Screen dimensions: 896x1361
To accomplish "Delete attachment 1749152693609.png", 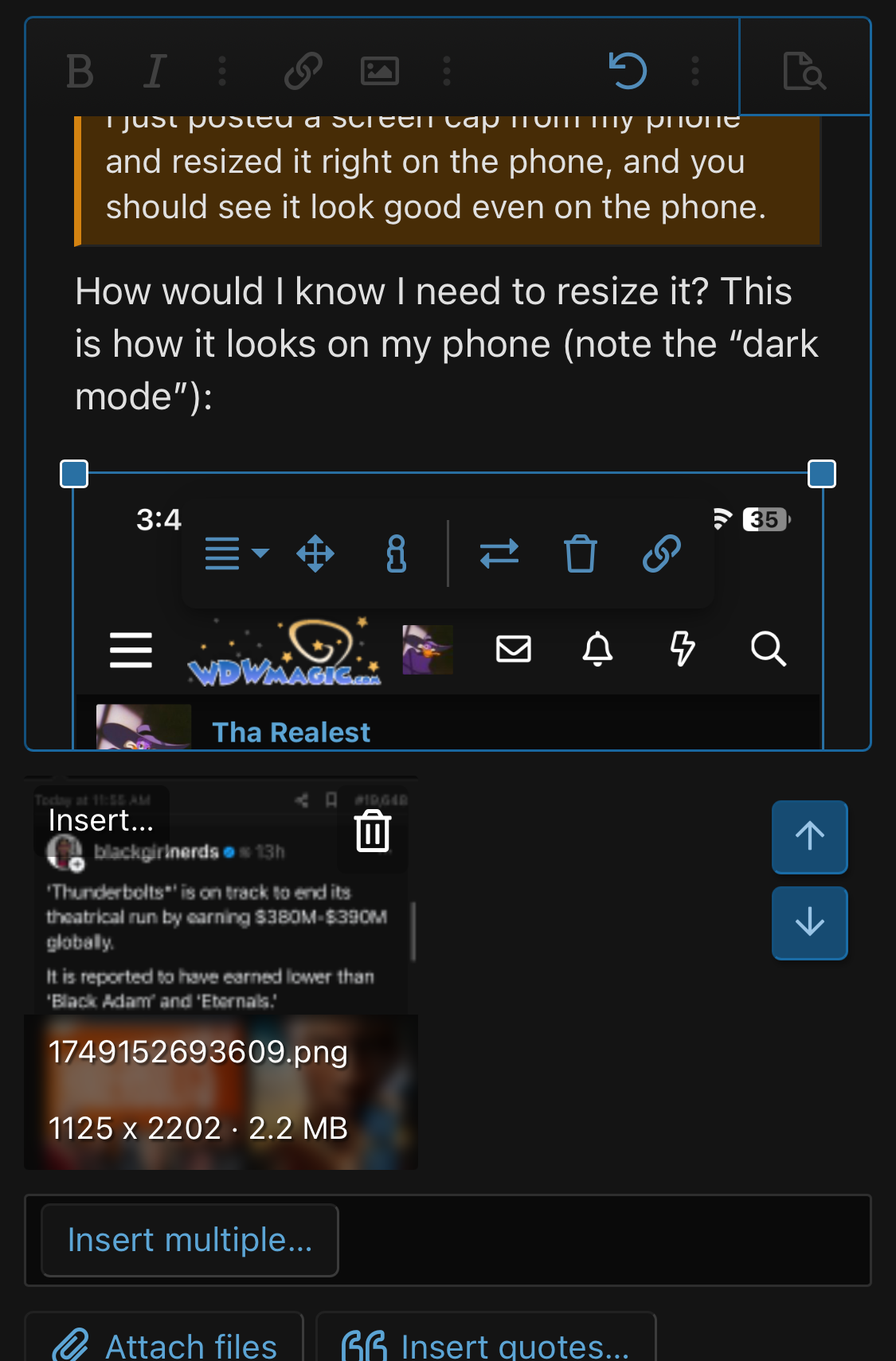I will coord(373,831).
